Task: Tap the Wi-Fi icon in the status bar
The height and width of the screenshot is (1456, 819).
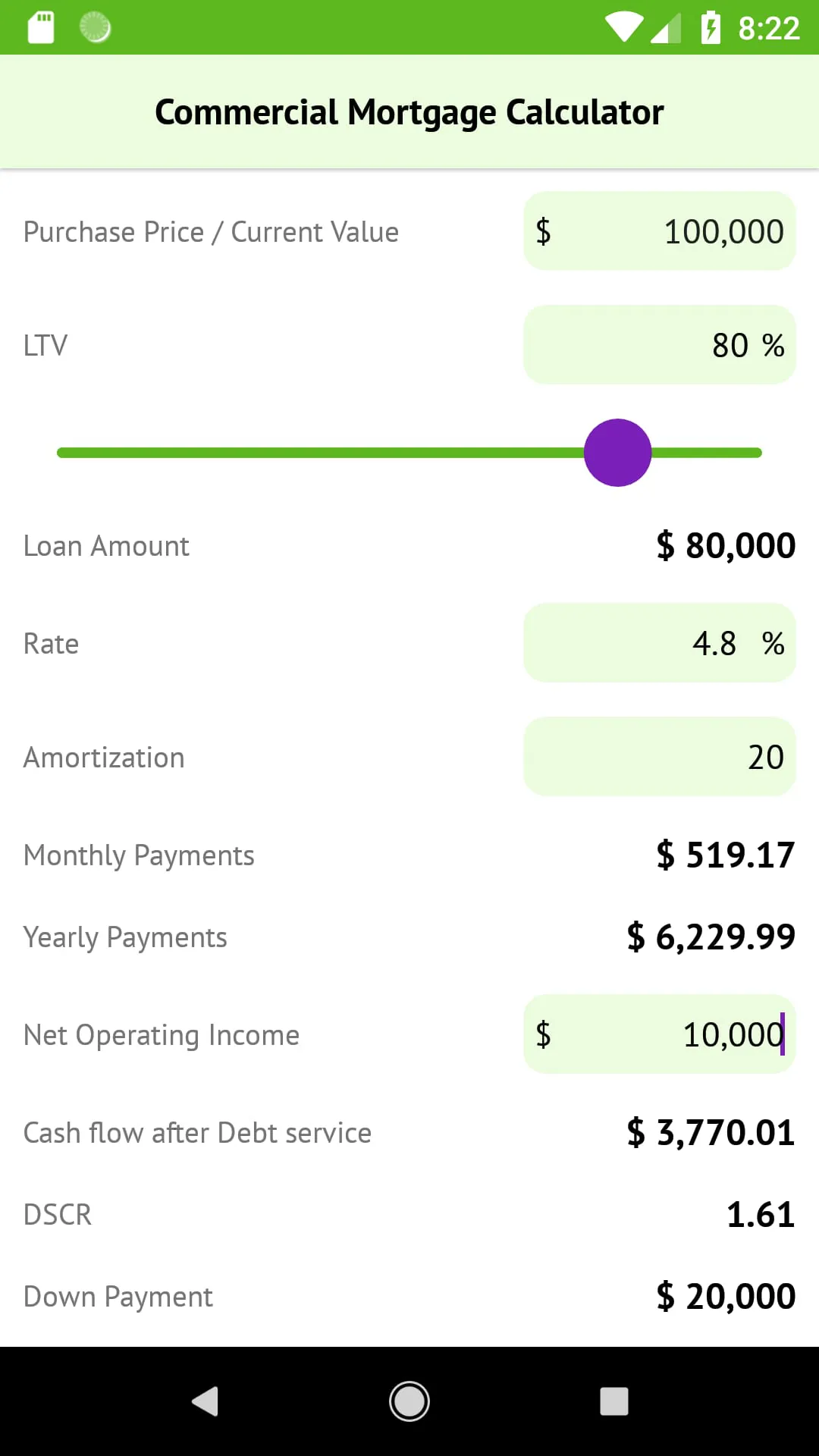Action: (x=622, y=27)
